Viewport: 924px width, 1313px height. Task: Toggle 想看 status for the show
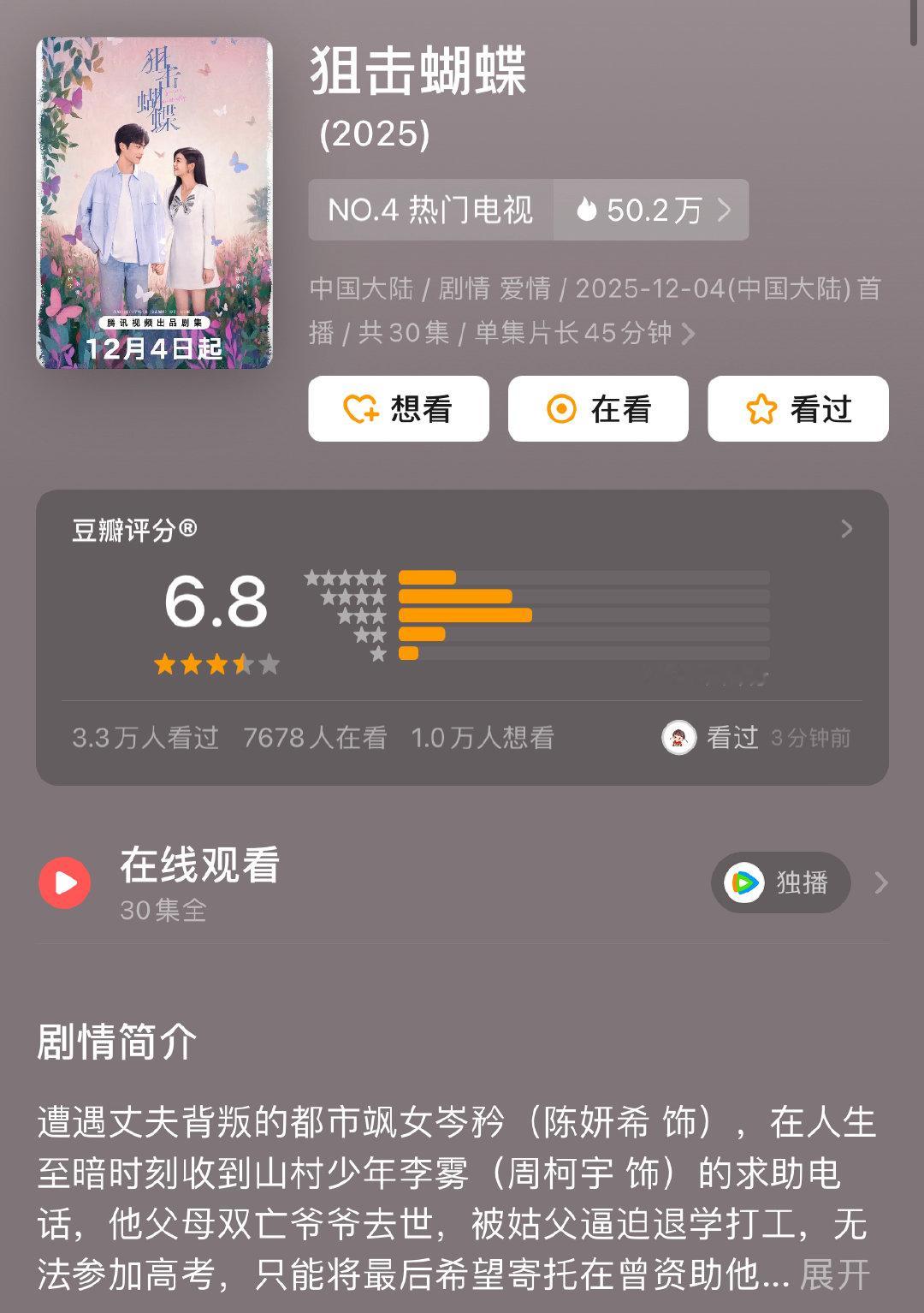[399, 409]
